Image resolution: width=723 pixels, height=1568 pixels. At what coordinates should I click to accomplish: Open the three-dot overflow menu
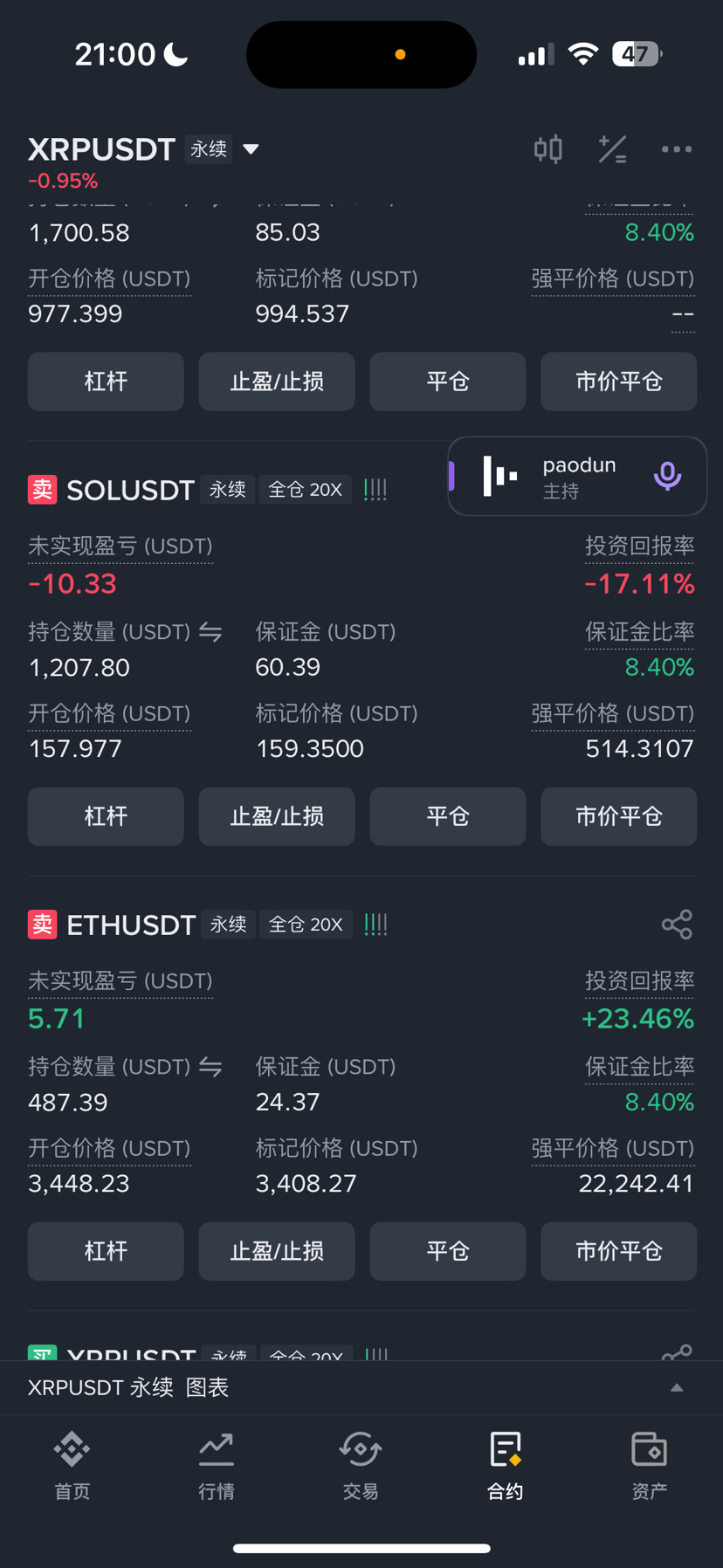click(676, 149)
